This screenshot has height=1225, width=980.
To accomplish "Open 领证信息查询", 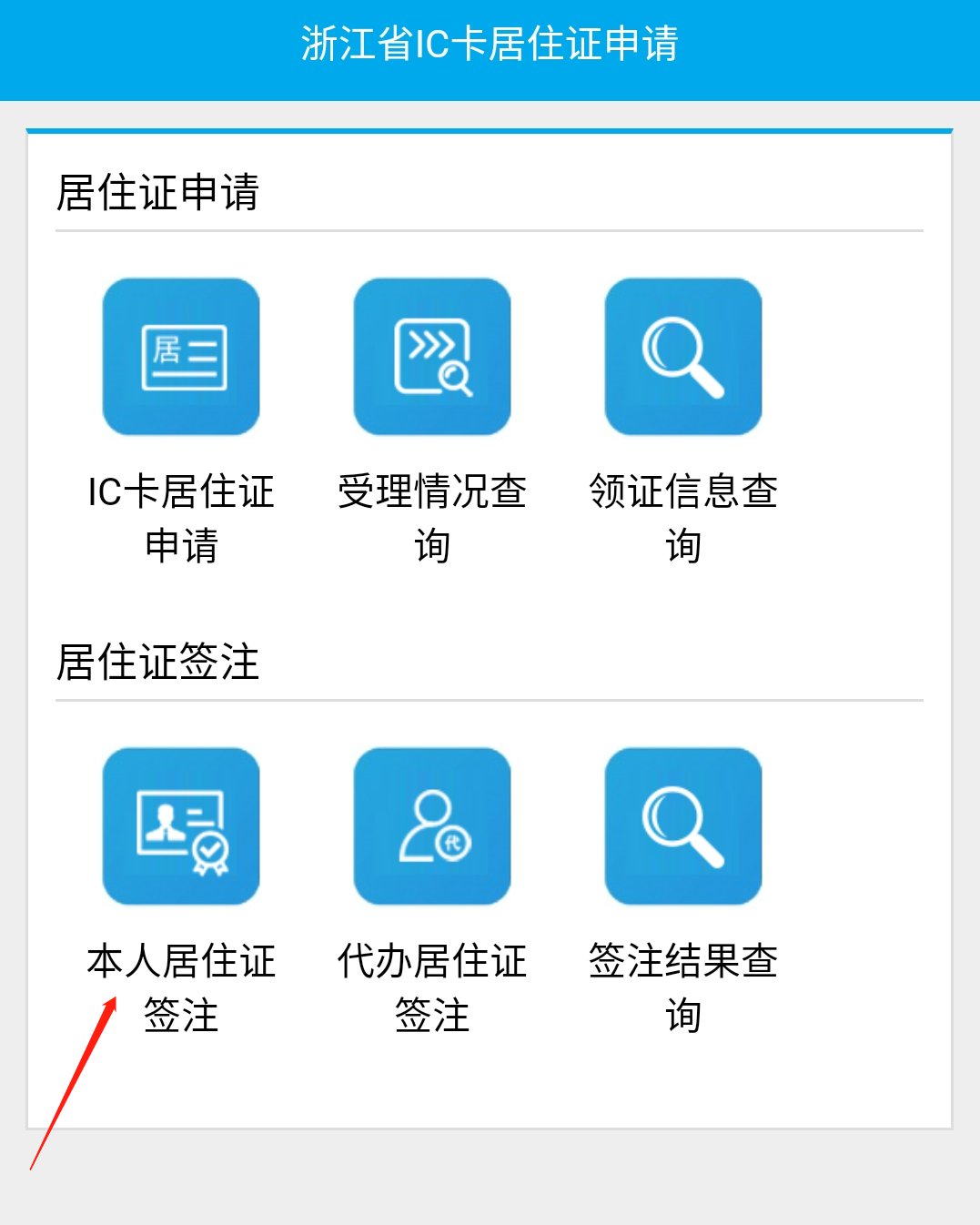I will [x=683, y=357].
